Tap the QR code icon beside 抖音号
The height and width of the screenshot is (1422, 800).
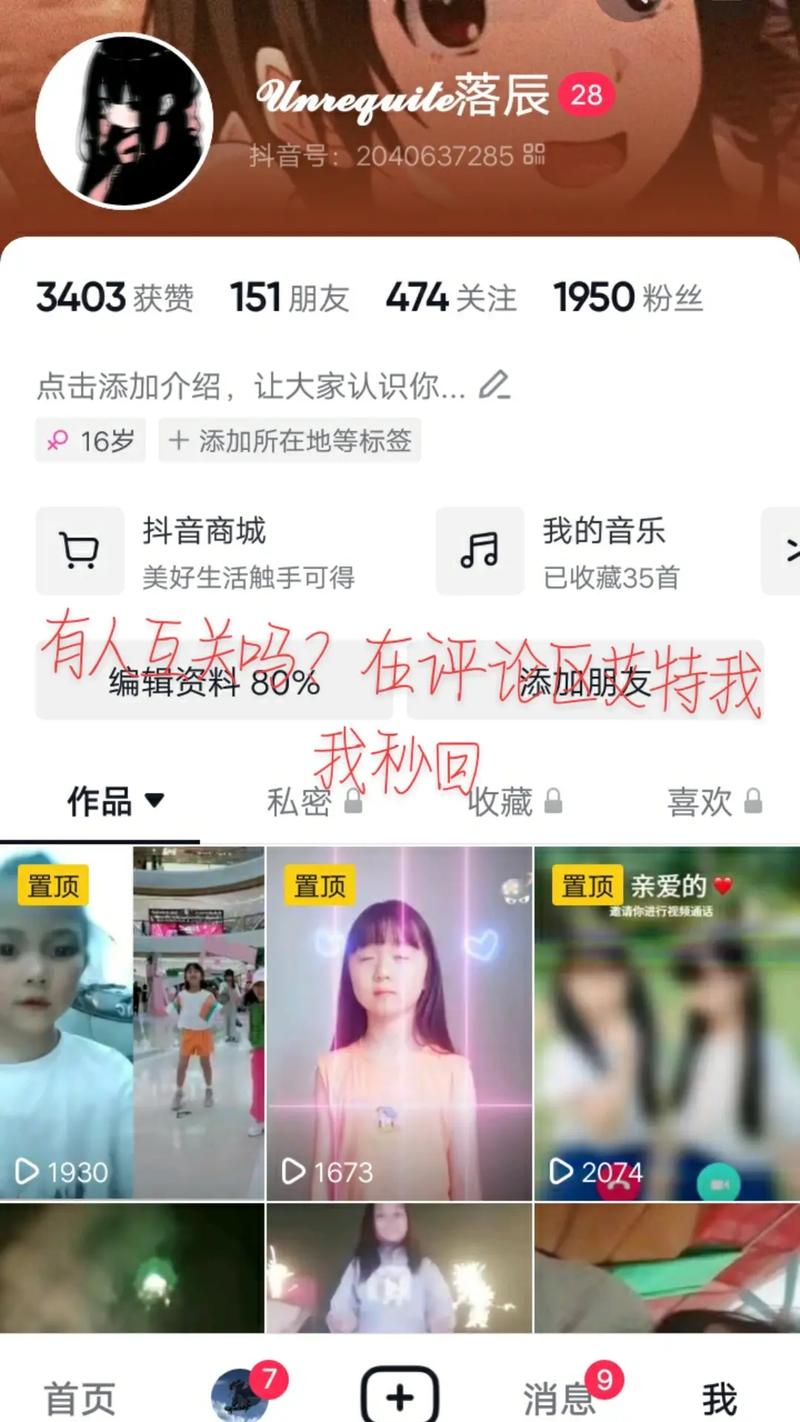534,155
